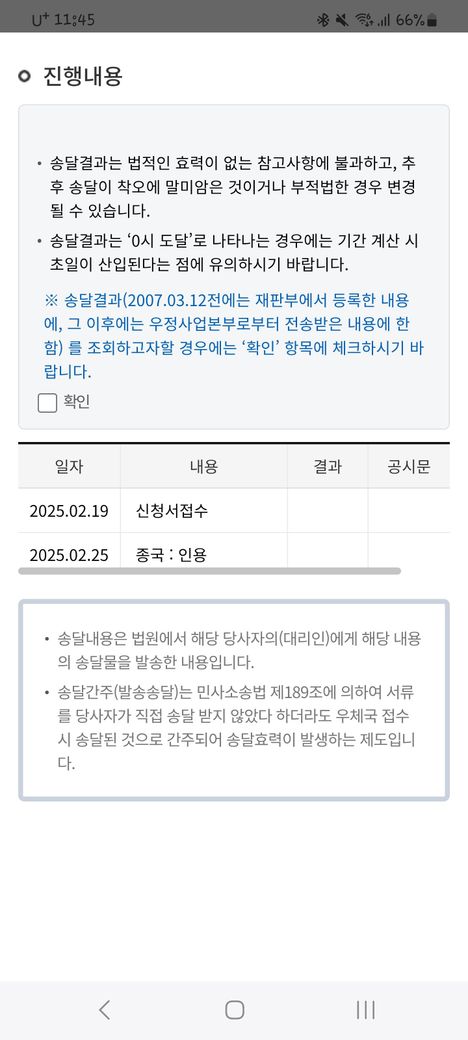Open the recent apps button

[x=365, y=1009]
